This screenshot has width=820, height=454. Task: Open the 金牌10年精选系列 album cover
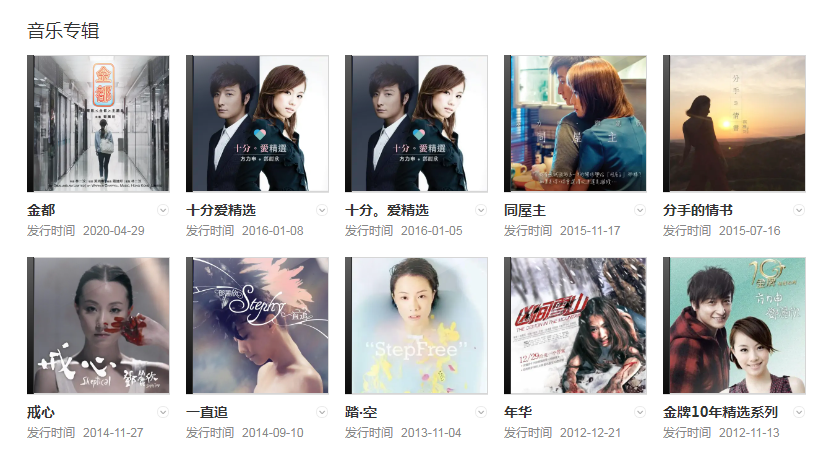pyautogui.click(x=735, y=325)
